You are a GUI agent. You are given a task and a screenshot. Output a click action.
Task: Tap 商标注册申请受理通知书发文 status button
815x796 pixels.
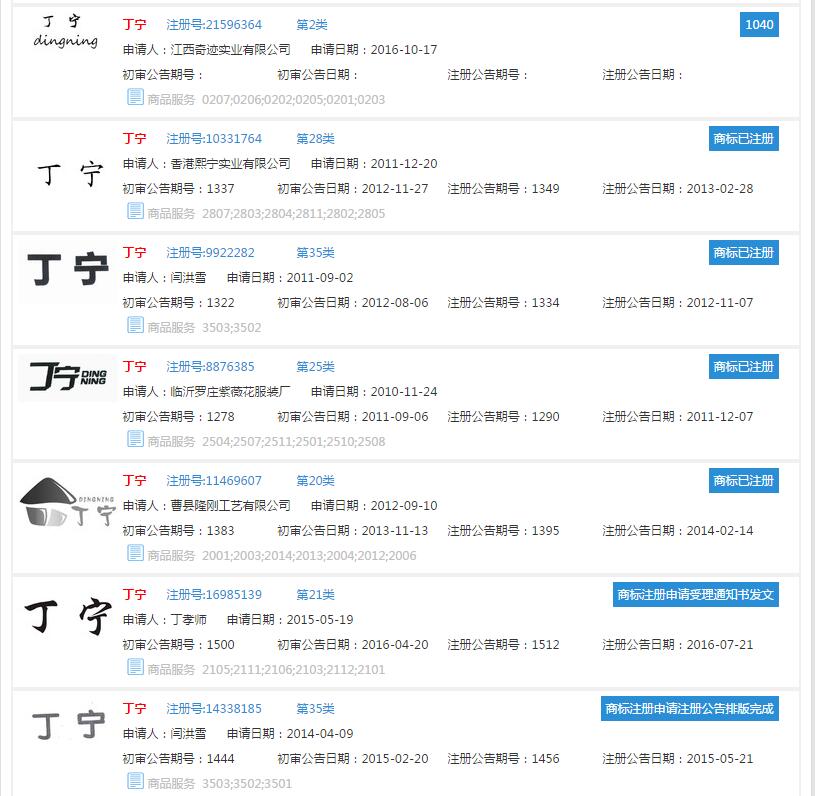pyautogui.click(x=695, y=595)
